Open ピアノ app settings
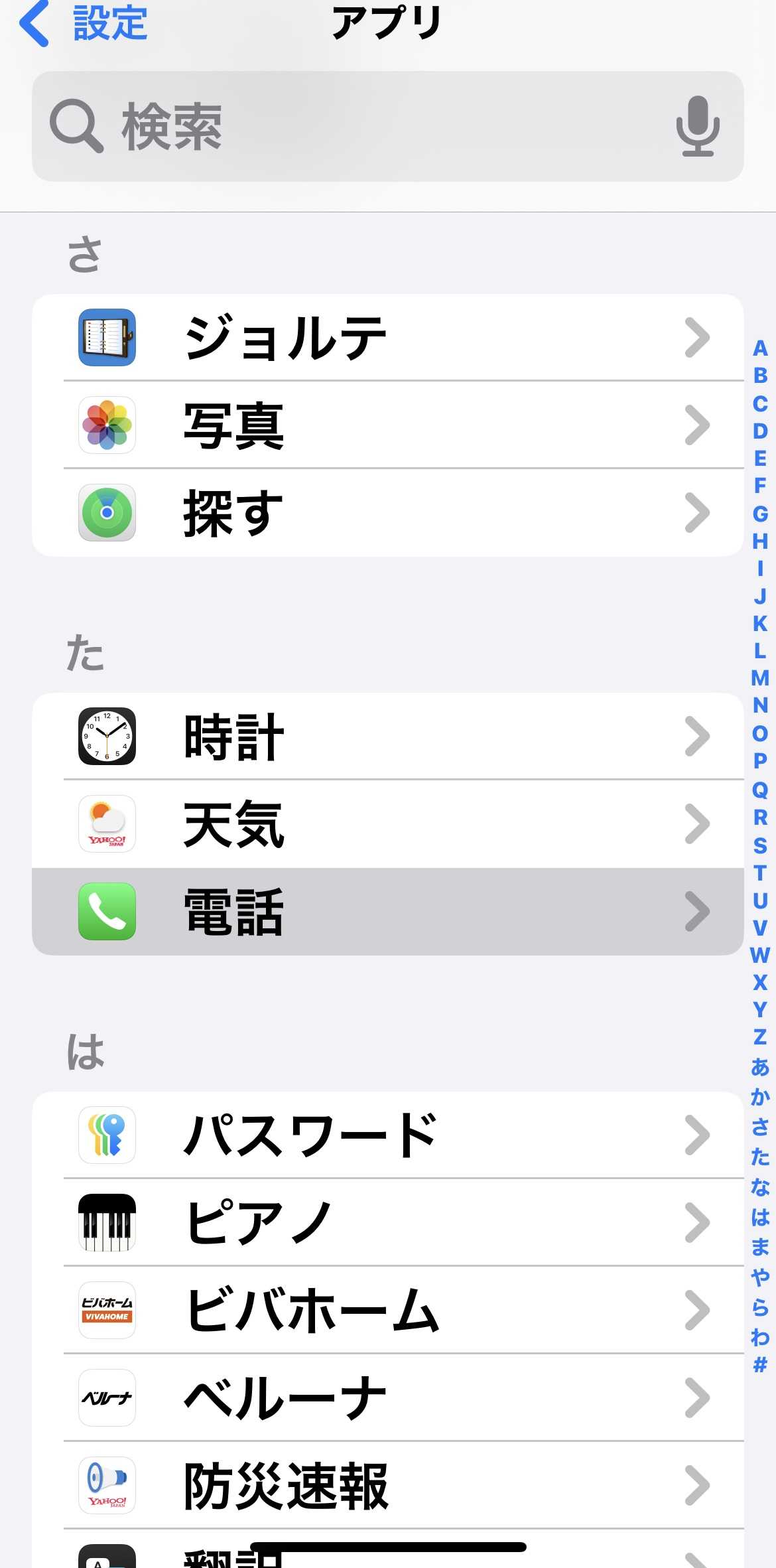Screen dimensions: 776x1568 [x=387, y=1222]
